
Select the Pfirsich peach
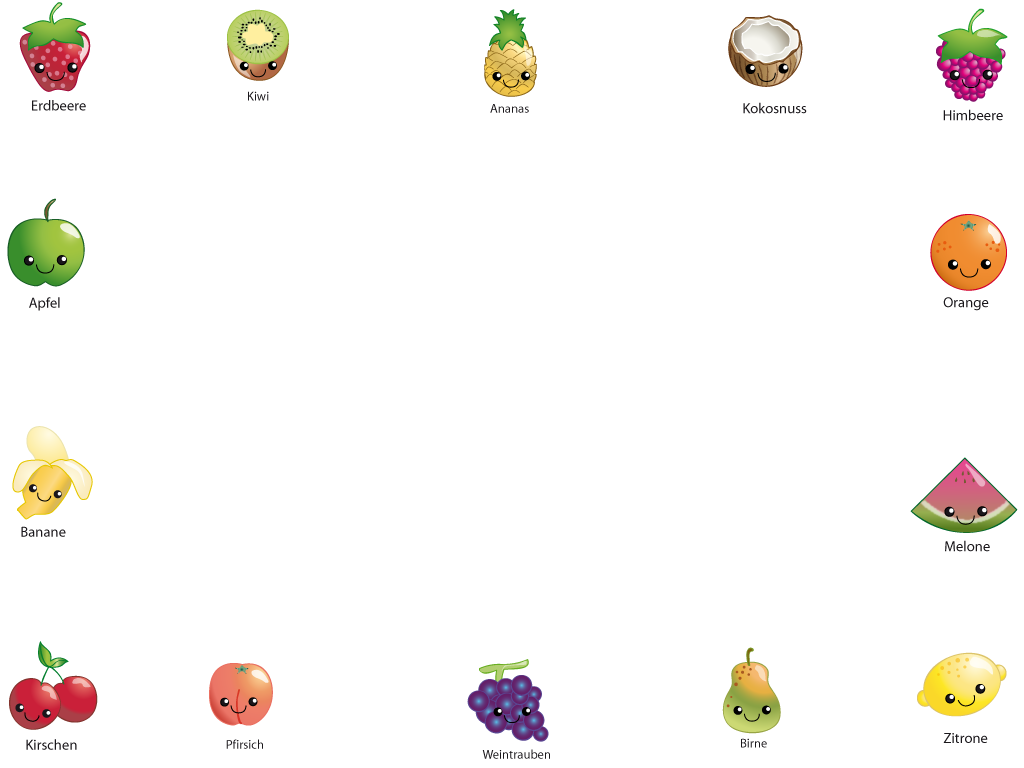click(241, 694)
